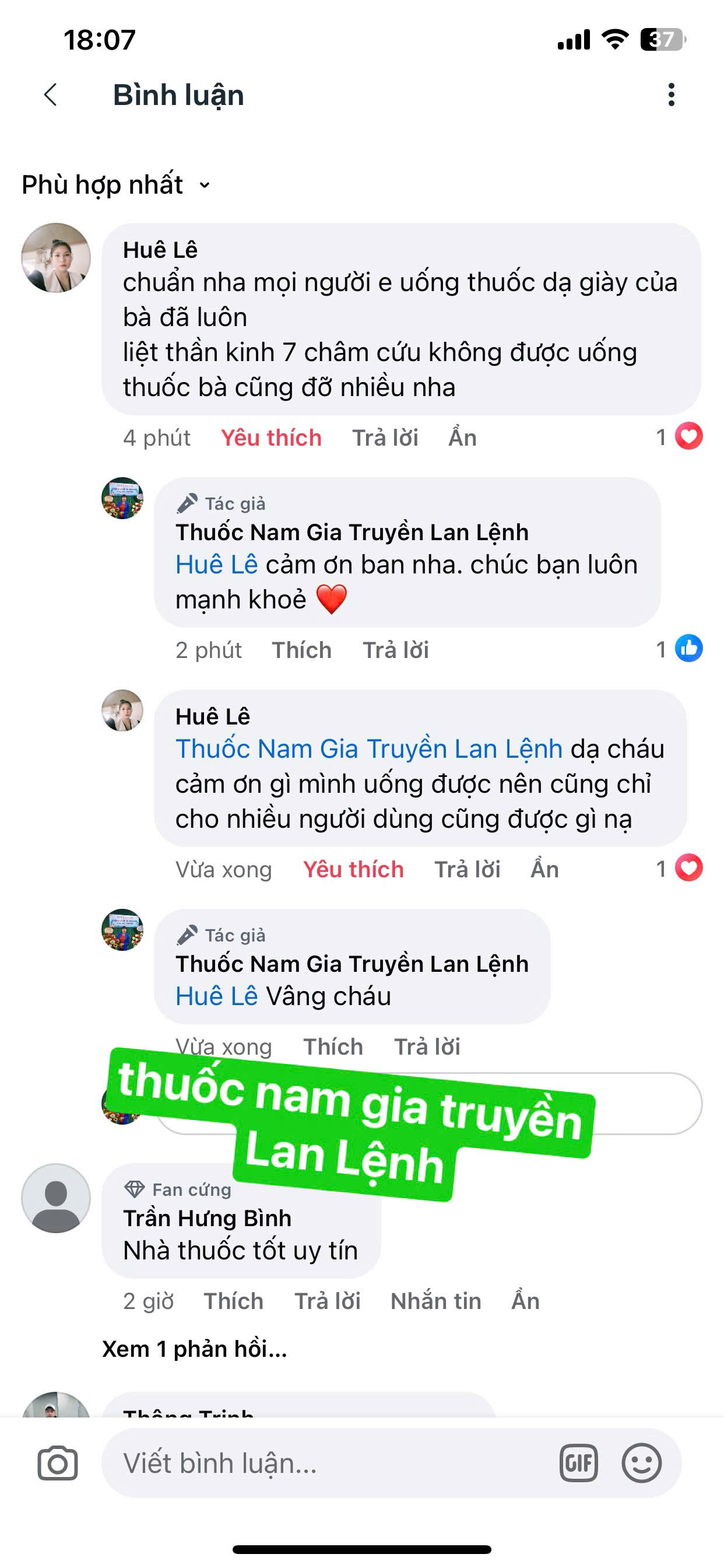Like Trần Hưng Bình's comment

coord(233,1301)
